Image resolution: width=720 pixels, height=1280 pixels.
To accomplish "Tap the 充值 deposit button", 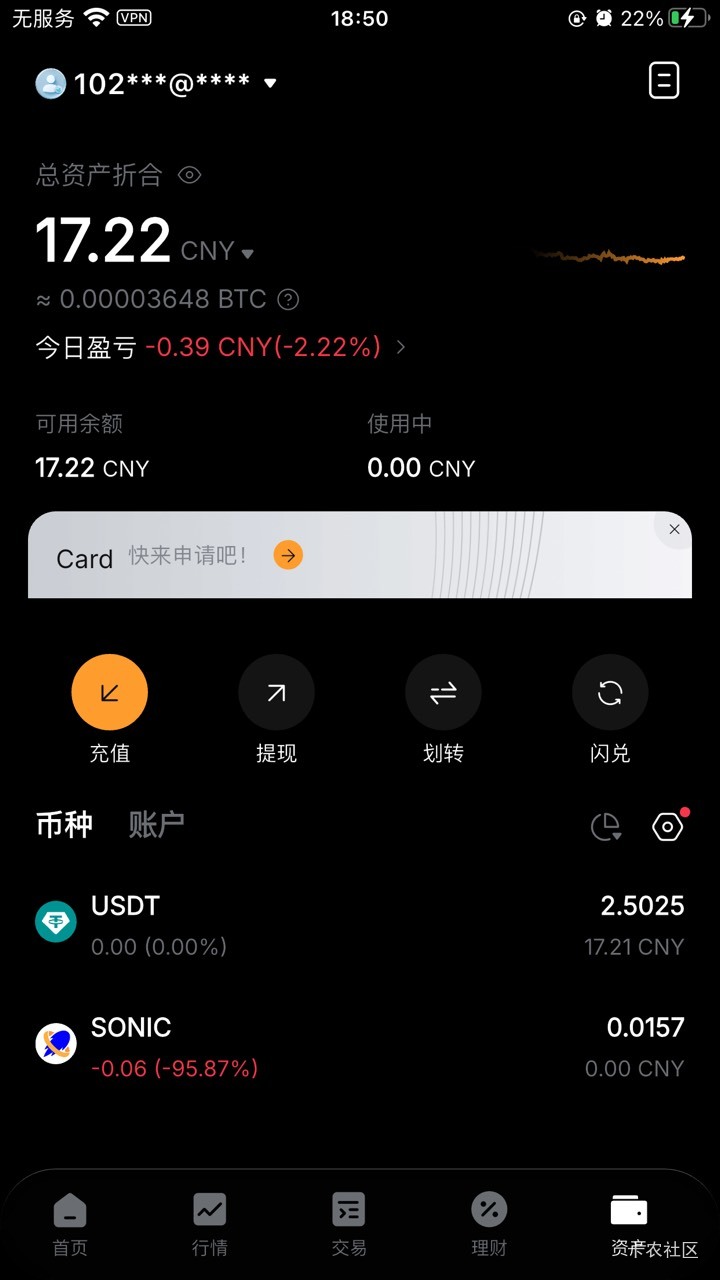I will (109, 693).
